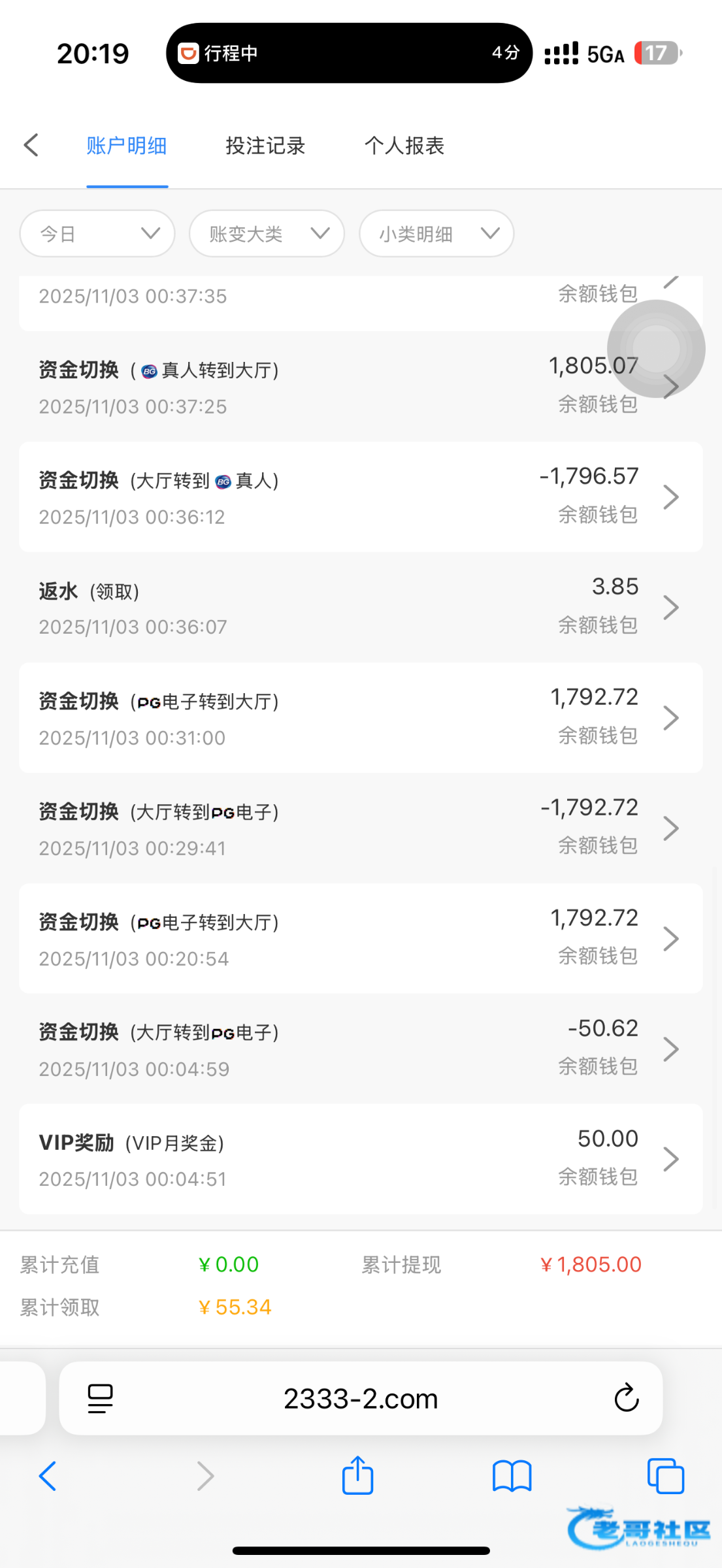
Task: Open Safari bookmarks
Action: 512,1476
